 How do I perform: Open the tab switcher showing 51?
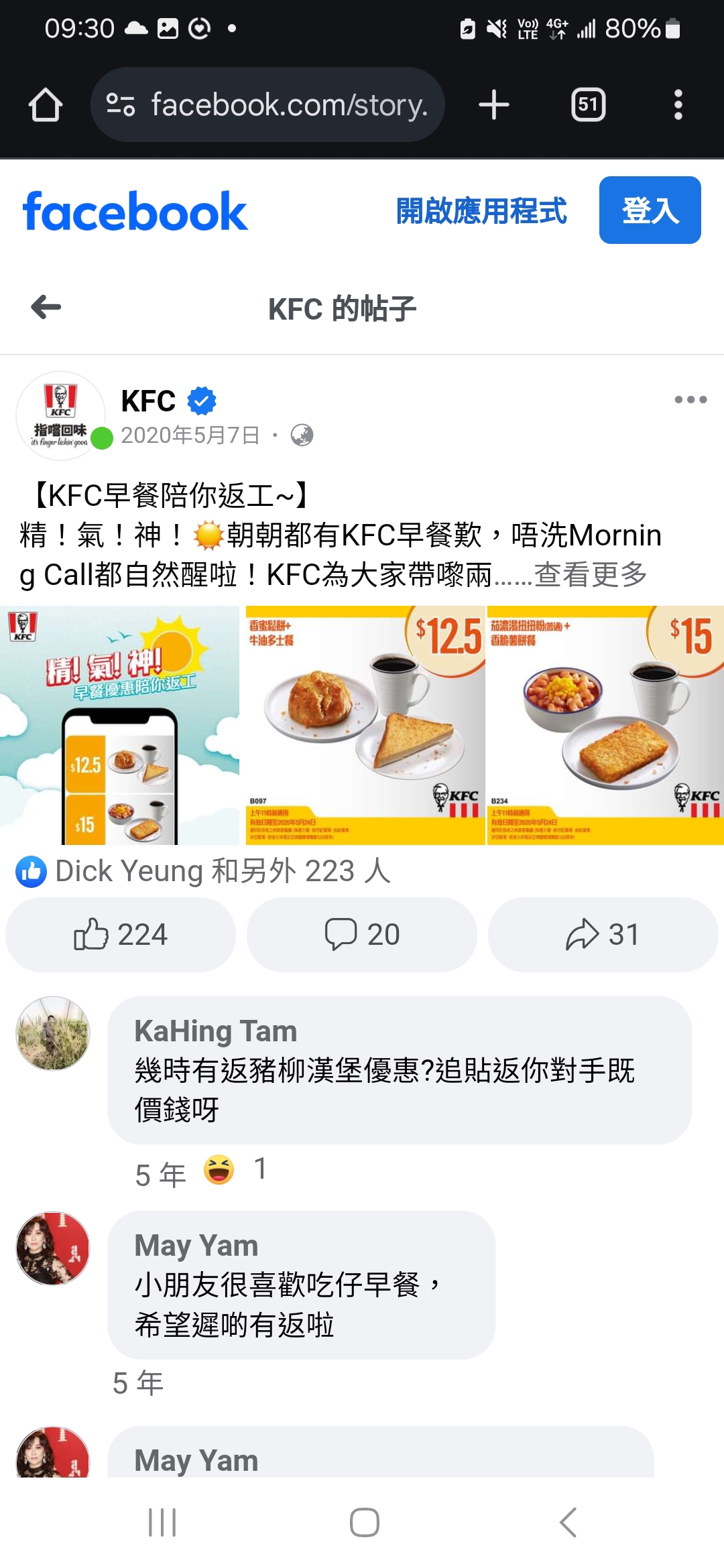click(588, 105)
